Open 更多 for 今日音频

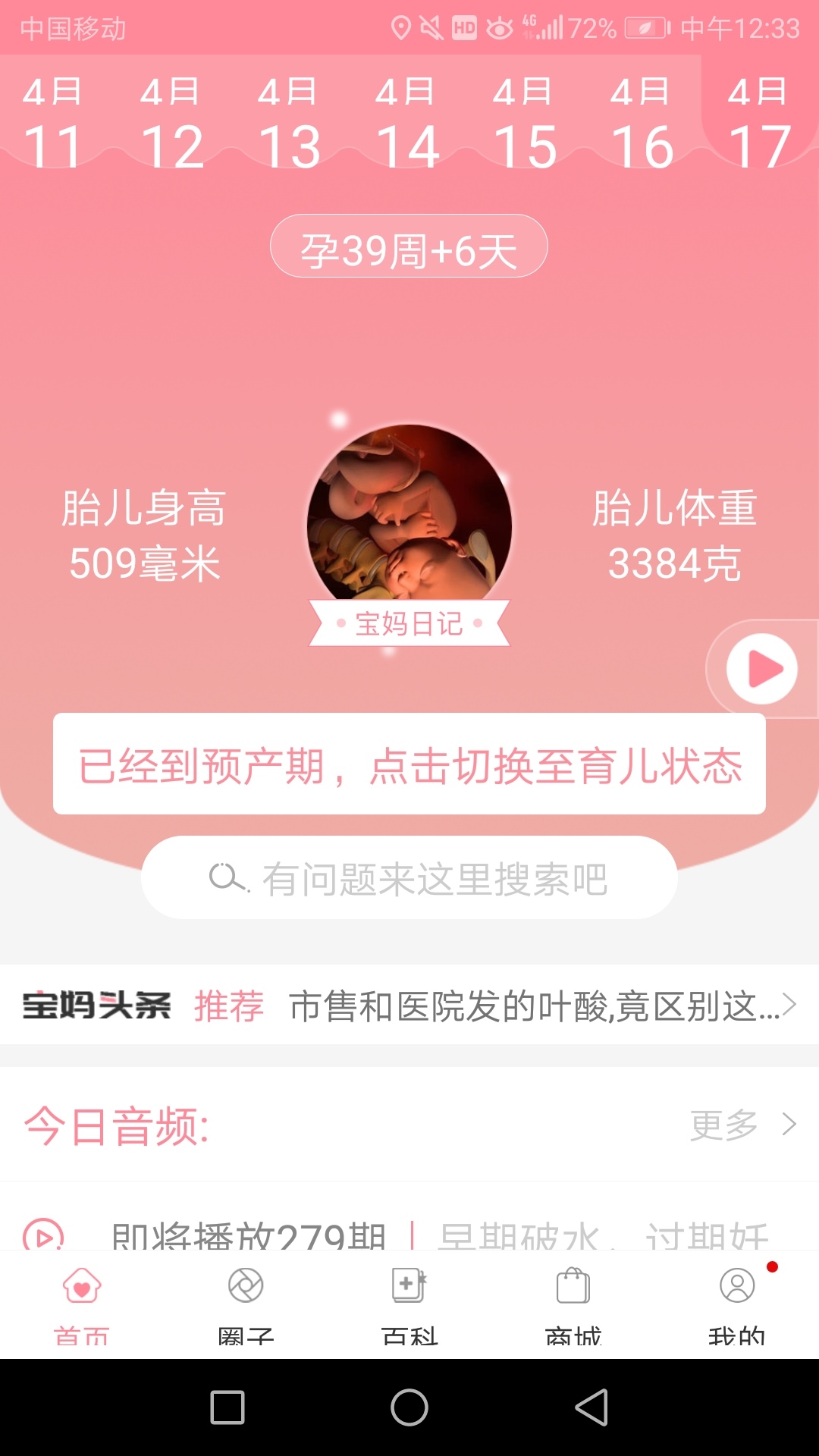742,1124
